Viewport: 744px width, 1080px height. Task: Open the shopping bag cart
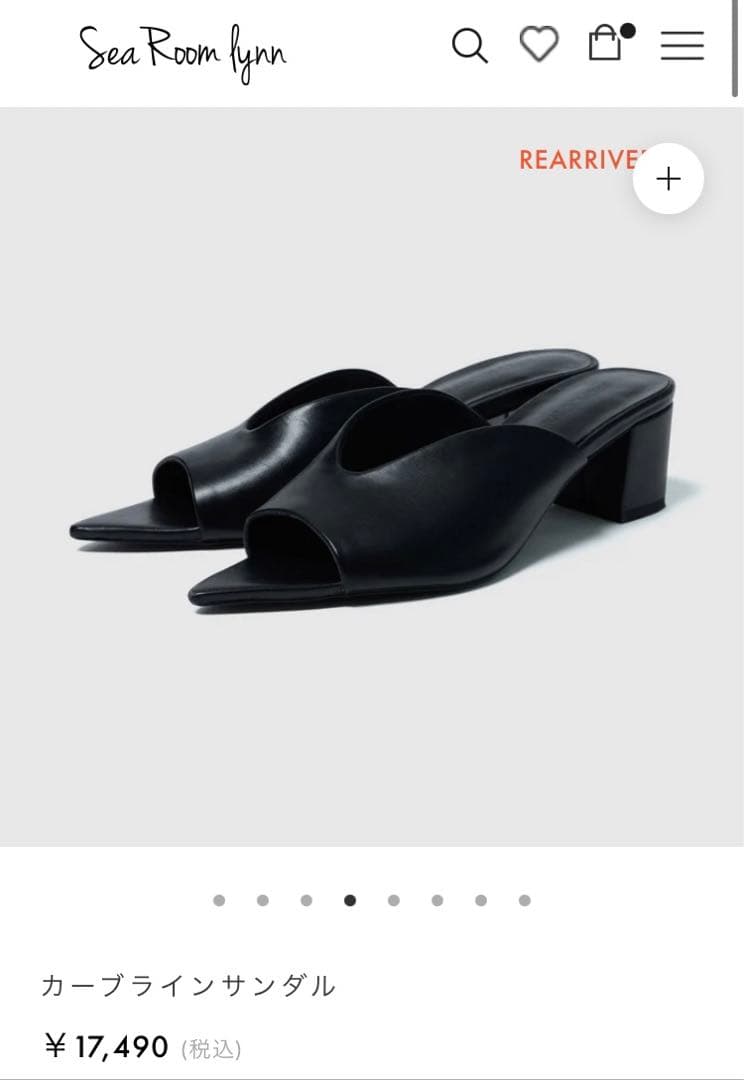[606, 45]
